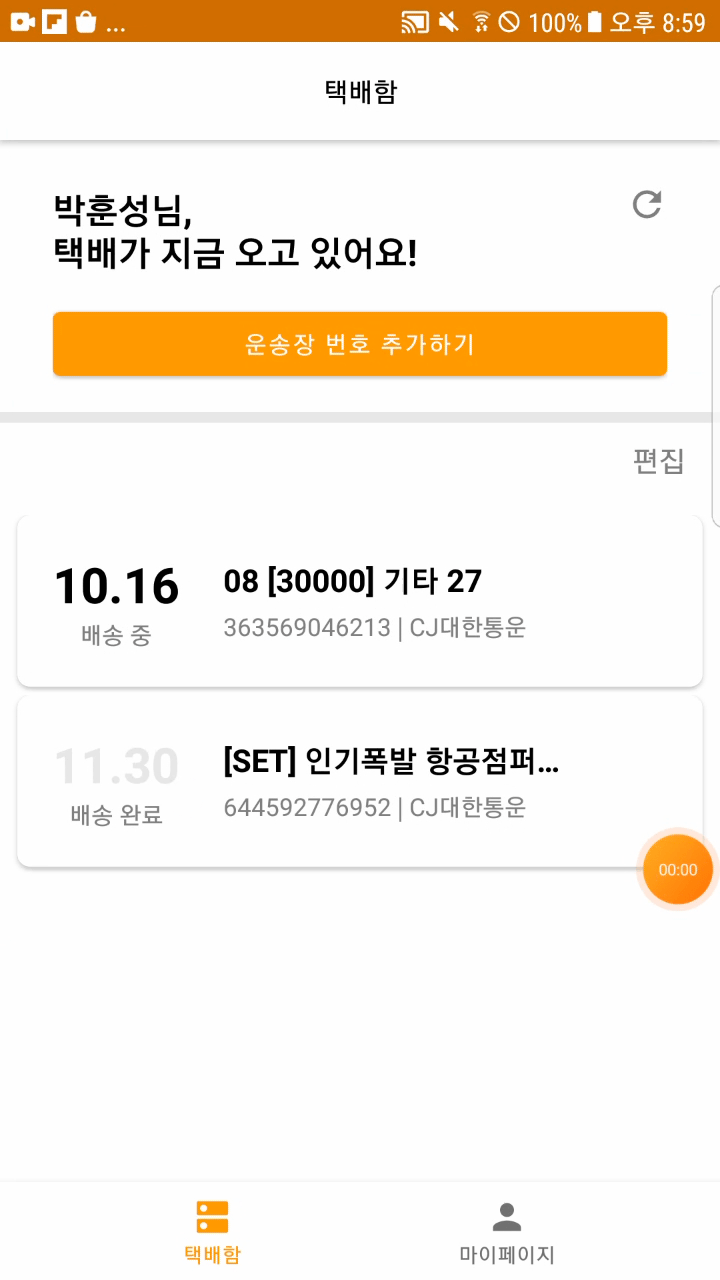The image size is (720, 1280).
Task: Open the 10.16 배송 중 parcel card
Action: click(x=360, y=601)
